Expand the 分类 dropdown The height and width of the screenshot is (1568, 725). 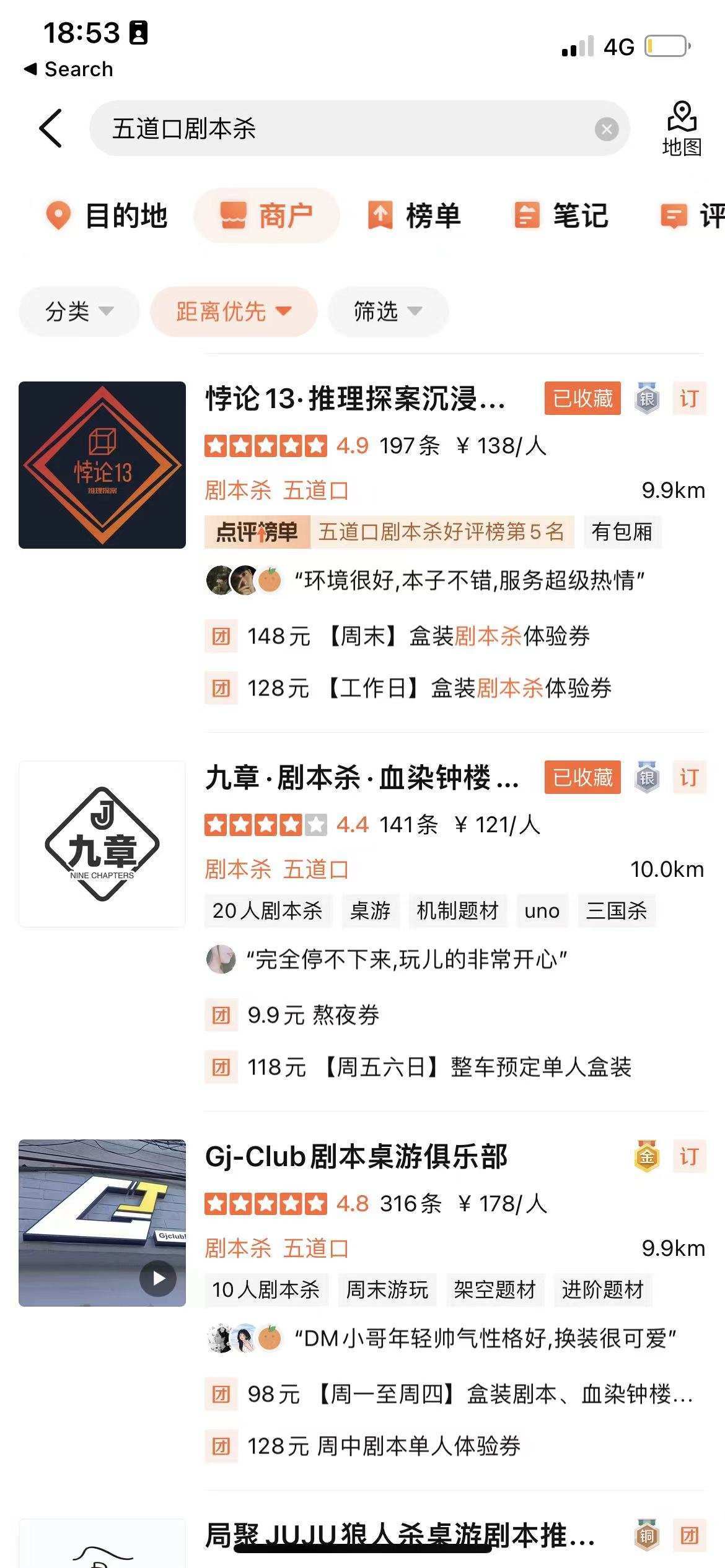click(79, 311)
